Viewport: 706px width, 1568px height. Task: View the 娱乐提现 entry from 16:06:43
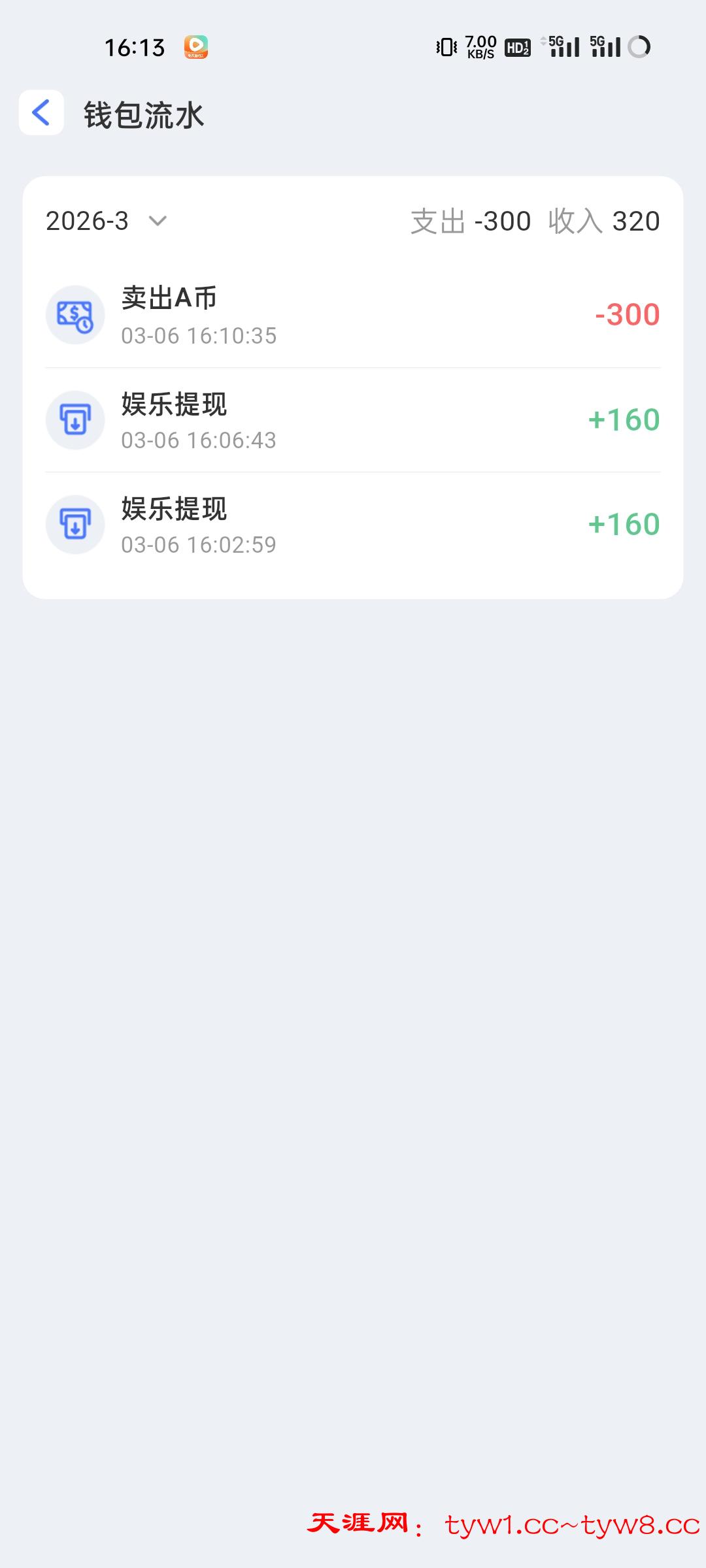point(353,420)
